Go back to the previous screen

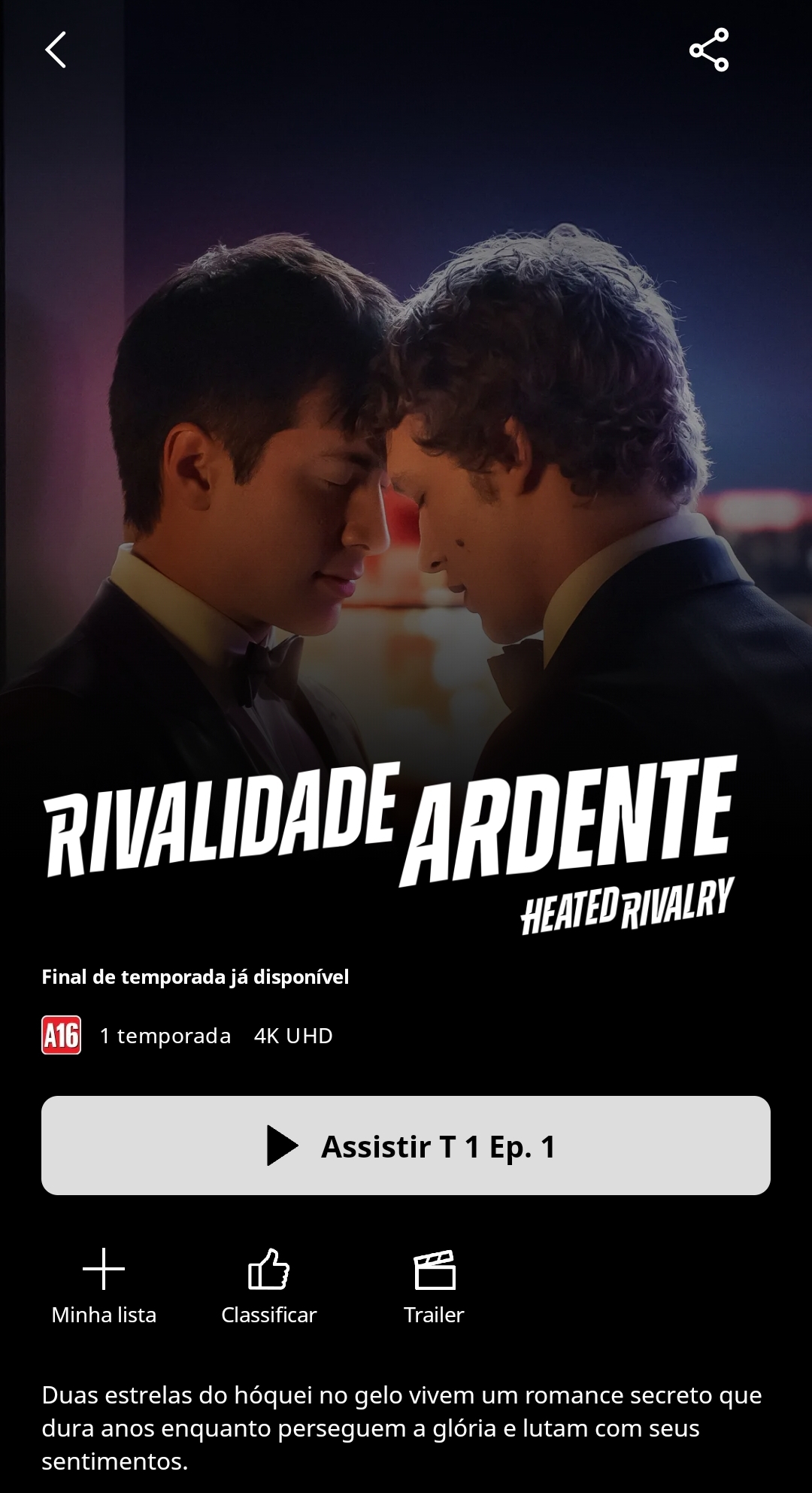tap(56, 50)
